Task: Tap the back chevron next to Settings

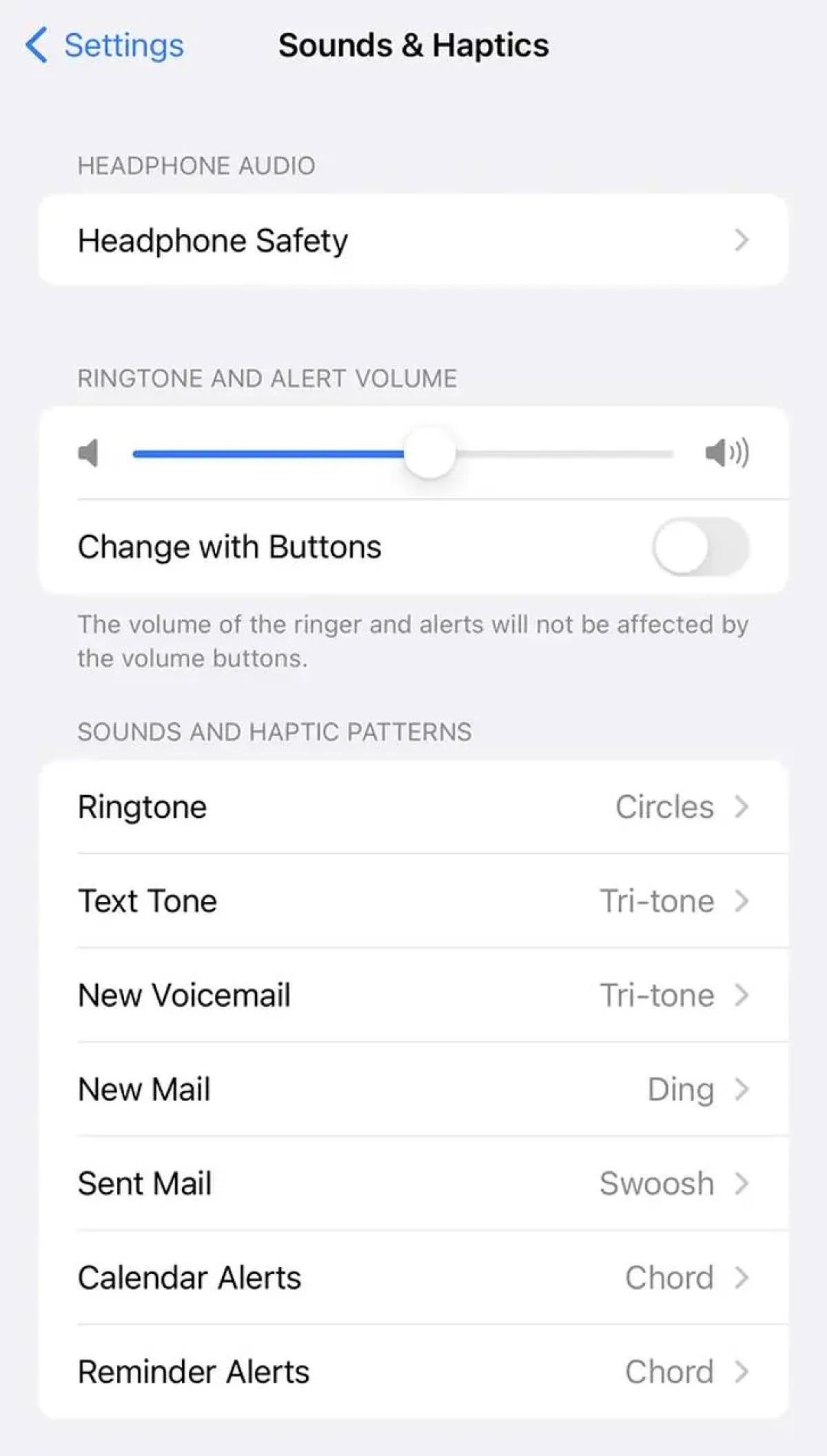Action: [x=36, y=45]
